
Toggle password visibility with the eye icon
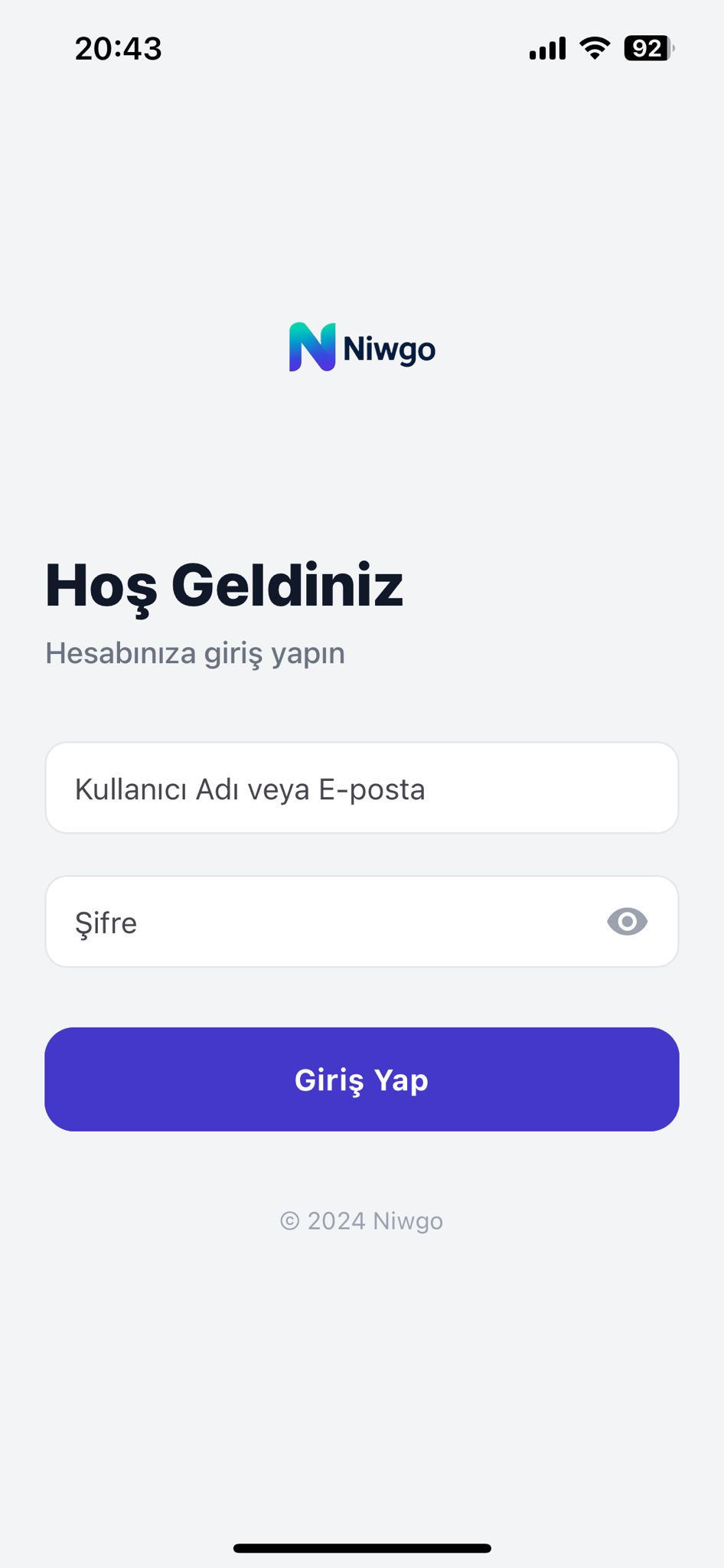(x=627, y=922)
